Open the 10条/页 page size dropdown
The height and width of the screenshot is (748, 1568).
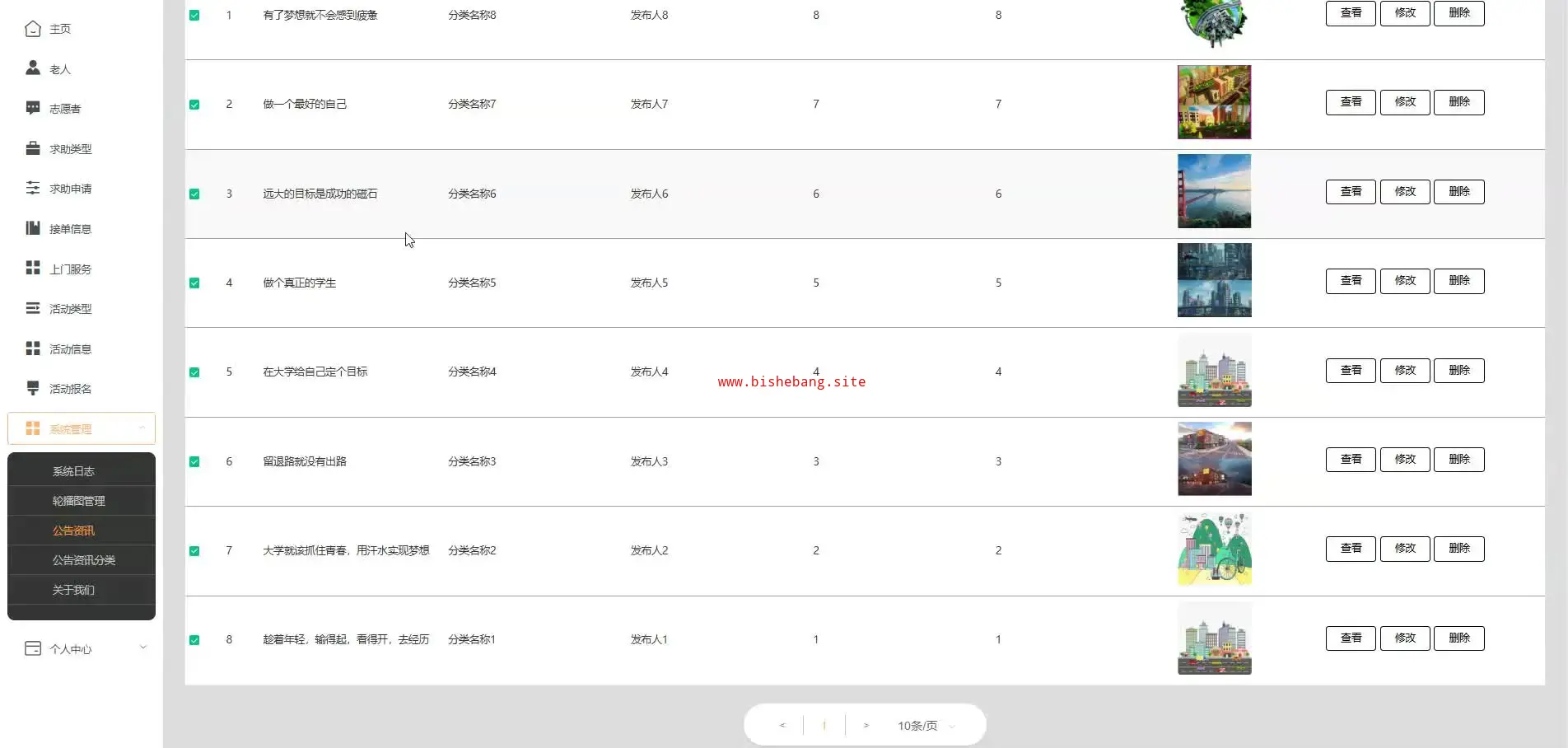pyautogui.click(x=926, y=726)
